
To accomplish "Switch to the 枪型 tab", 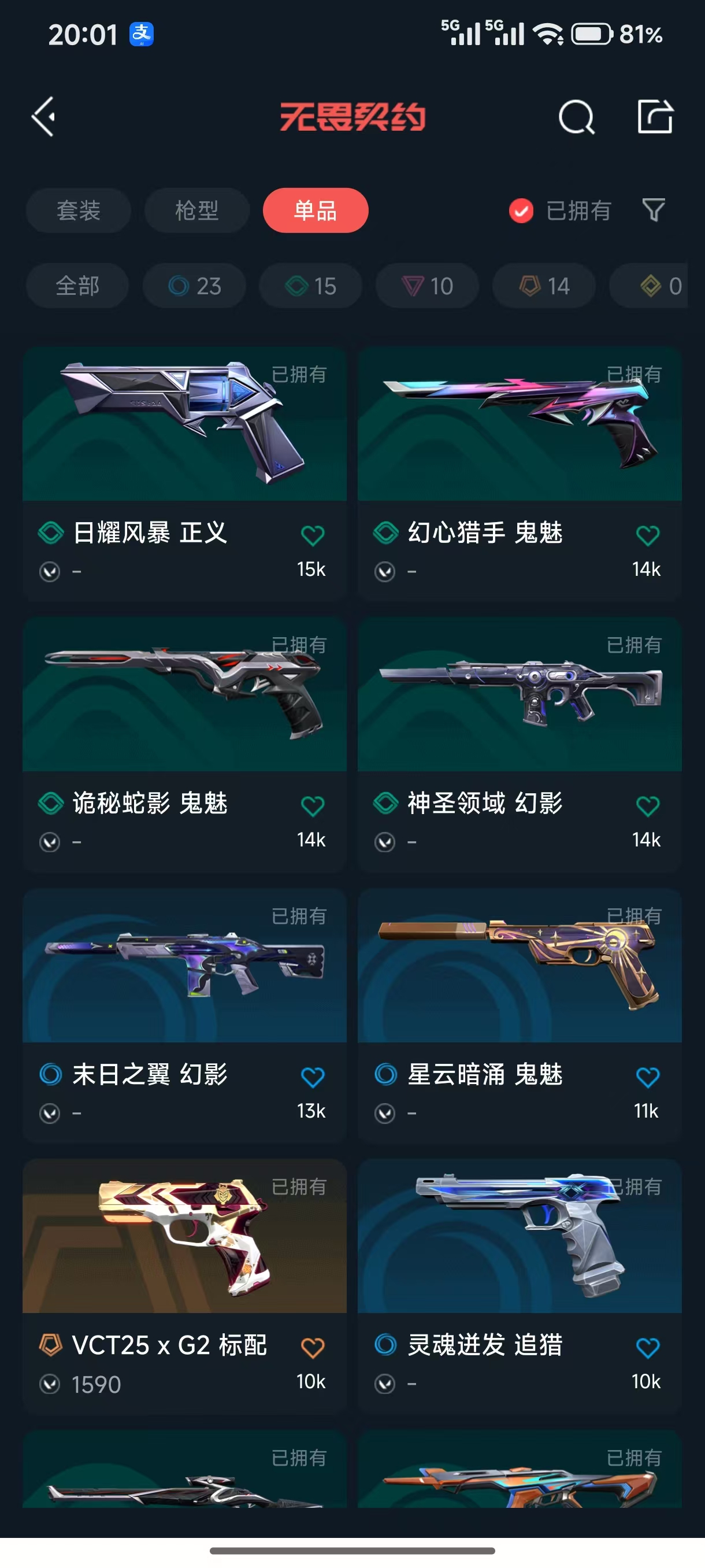I will pos(197,210).
